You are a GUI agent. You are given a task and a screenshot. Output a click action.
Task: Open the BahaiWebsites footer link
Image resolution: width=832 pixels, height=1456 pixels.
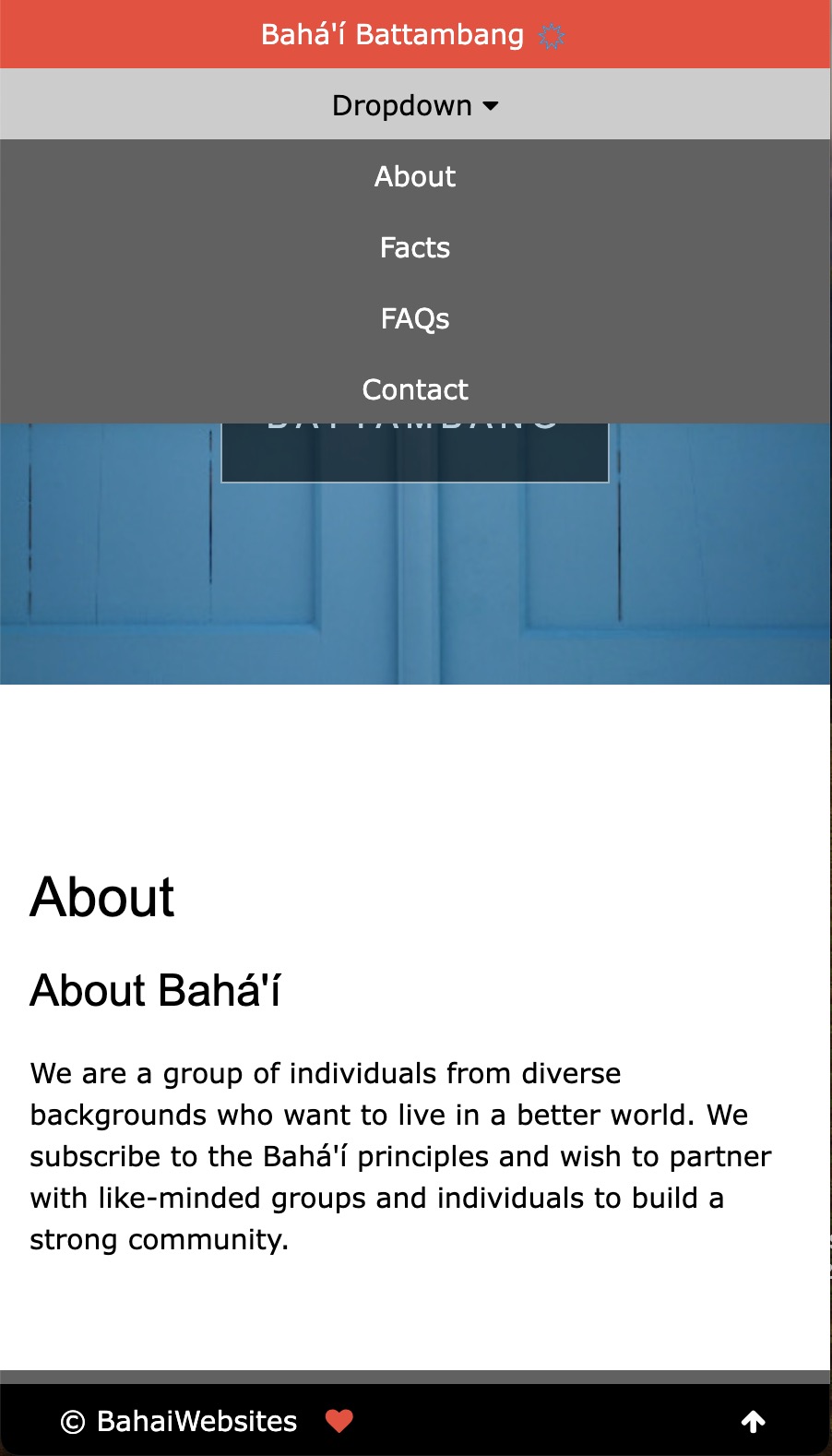(196, 1421)
